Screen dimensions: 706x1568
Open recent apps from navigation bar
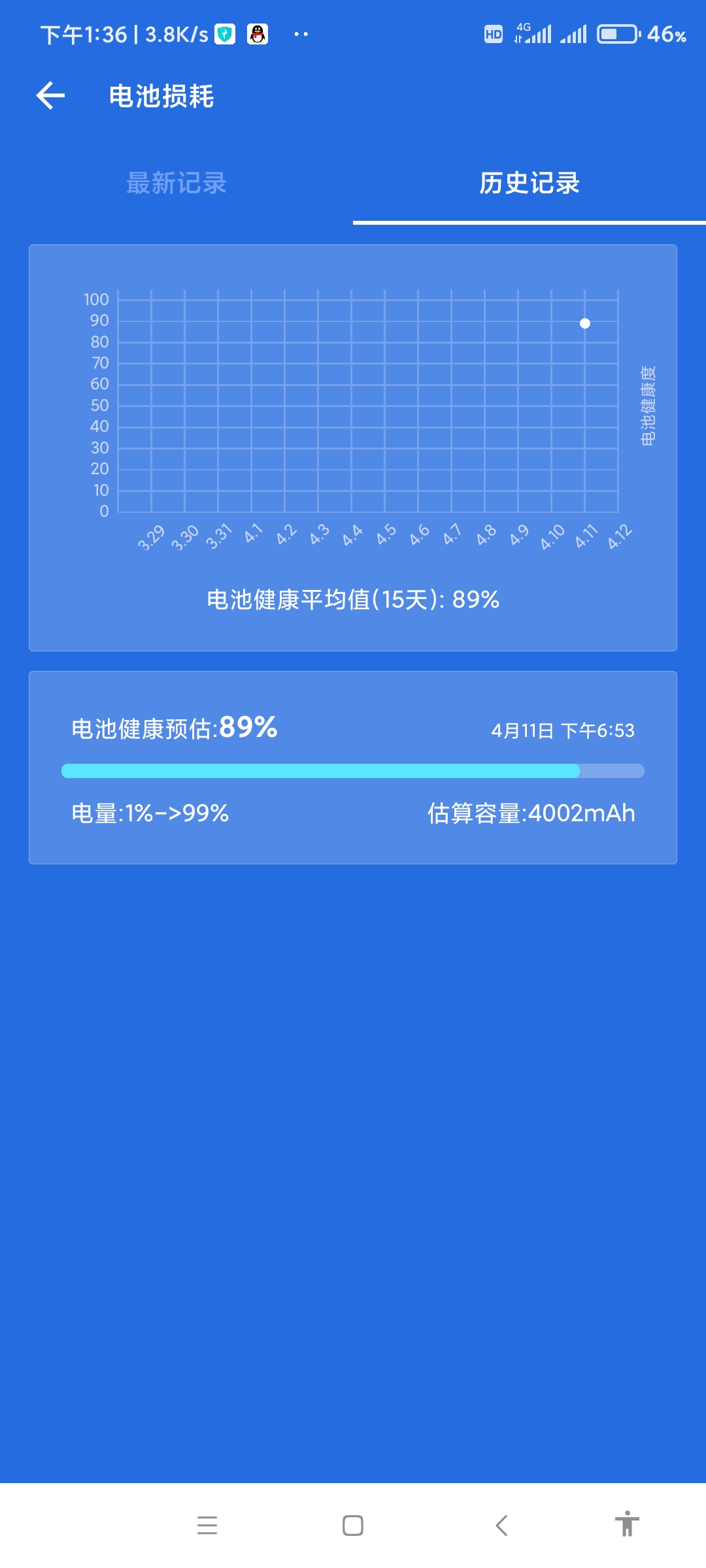pyautogui.click(x=207, y=1526)
